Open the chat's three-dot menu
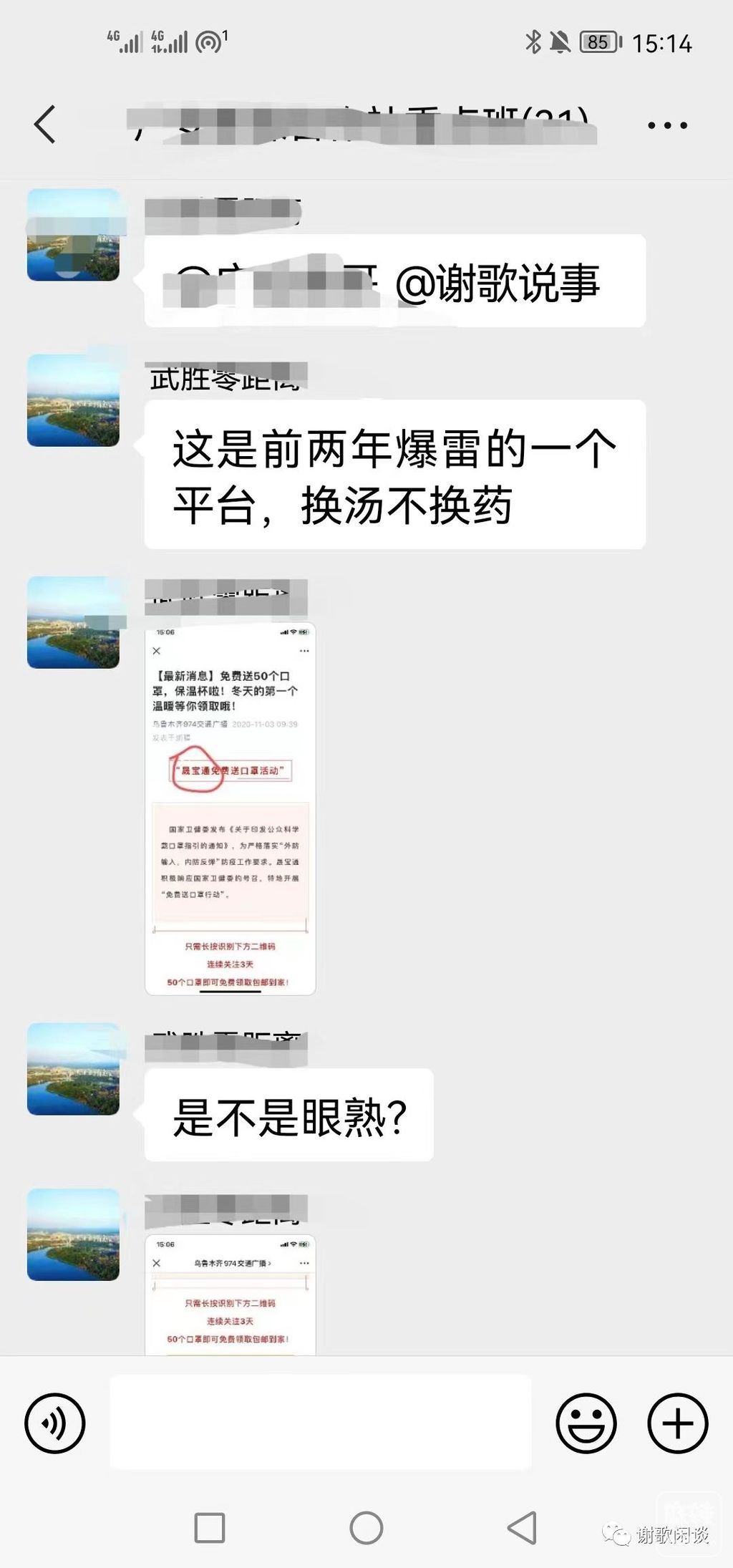 (667, 125)
